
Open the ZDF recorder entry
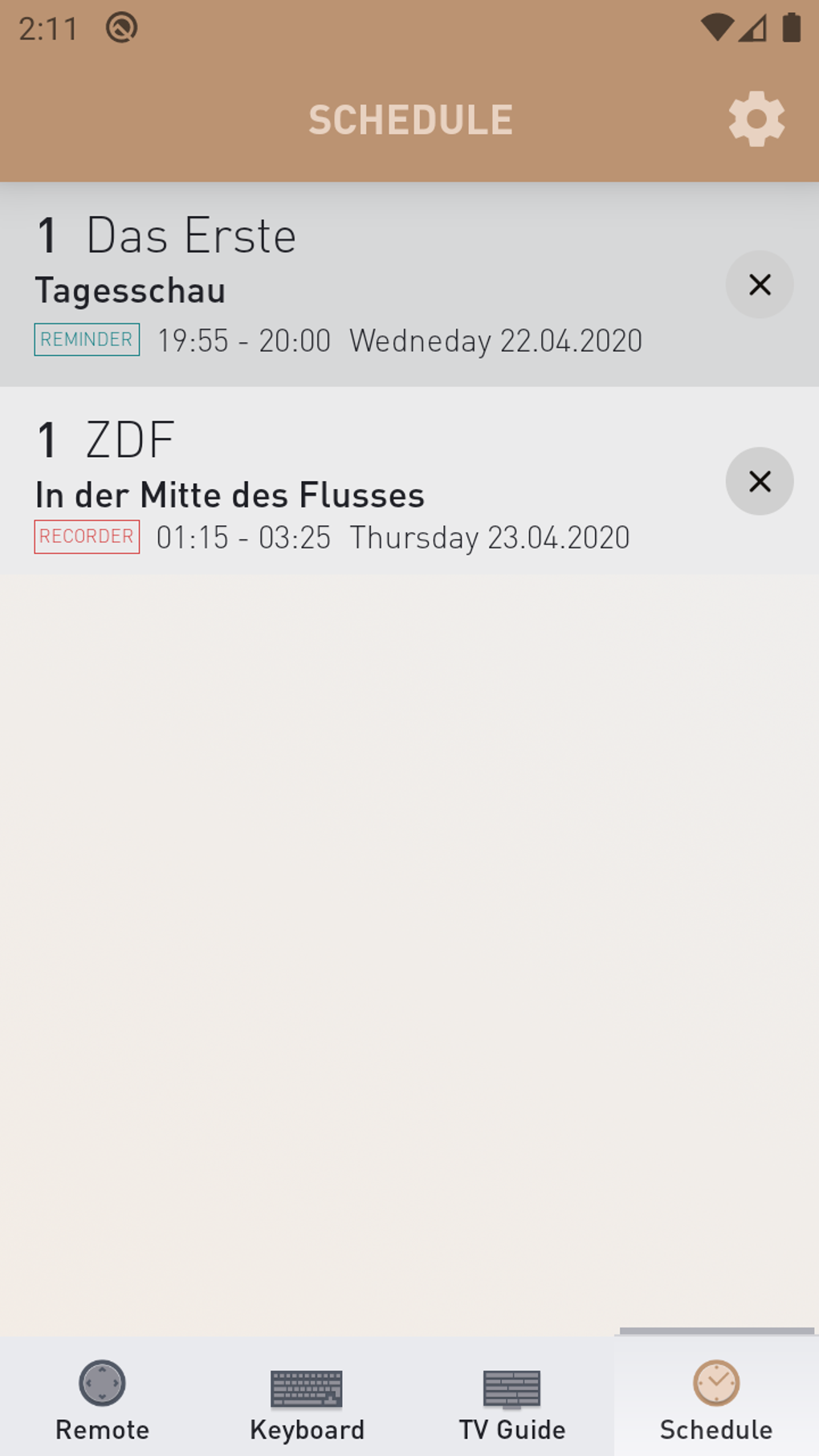tap(337, 482)
